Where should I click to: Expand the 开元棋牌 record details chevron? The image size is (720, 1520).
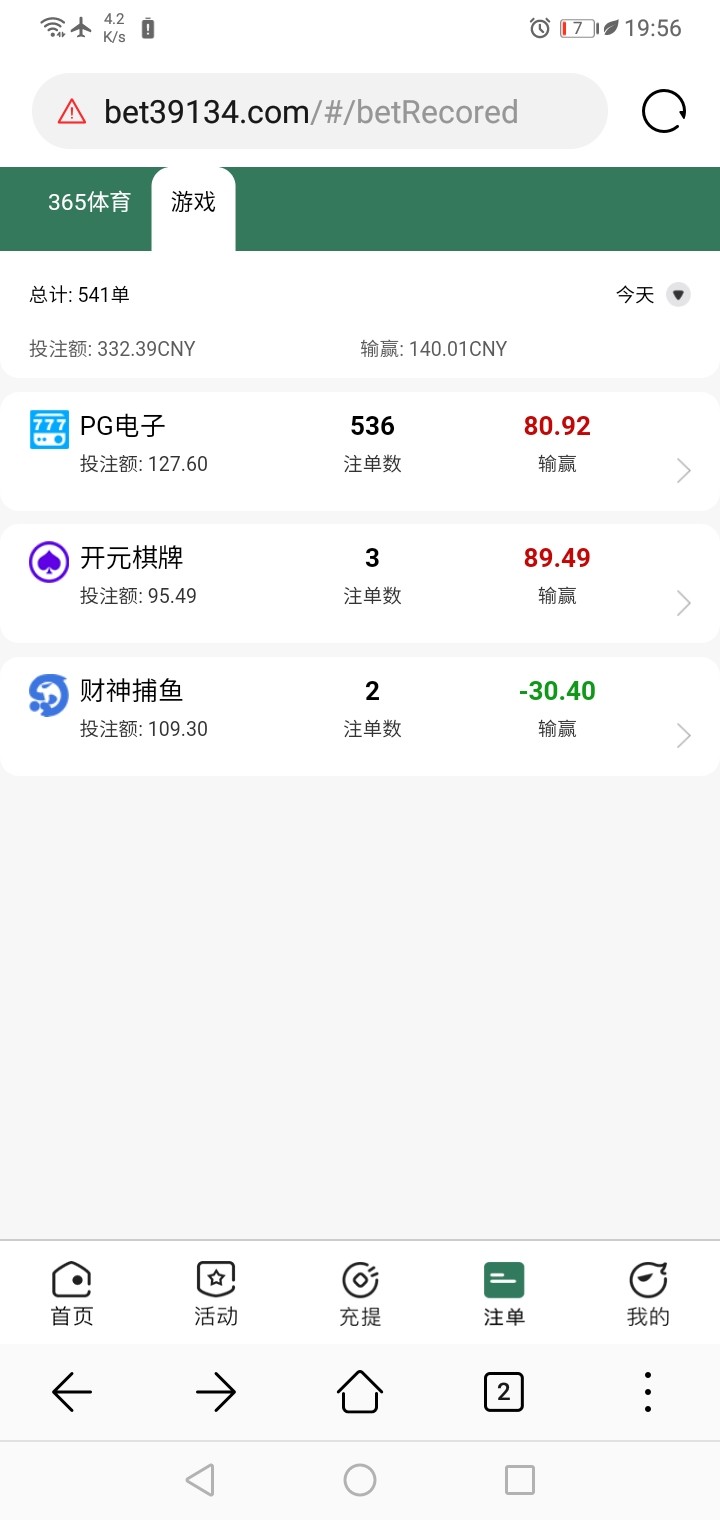(x=682, y=602)
